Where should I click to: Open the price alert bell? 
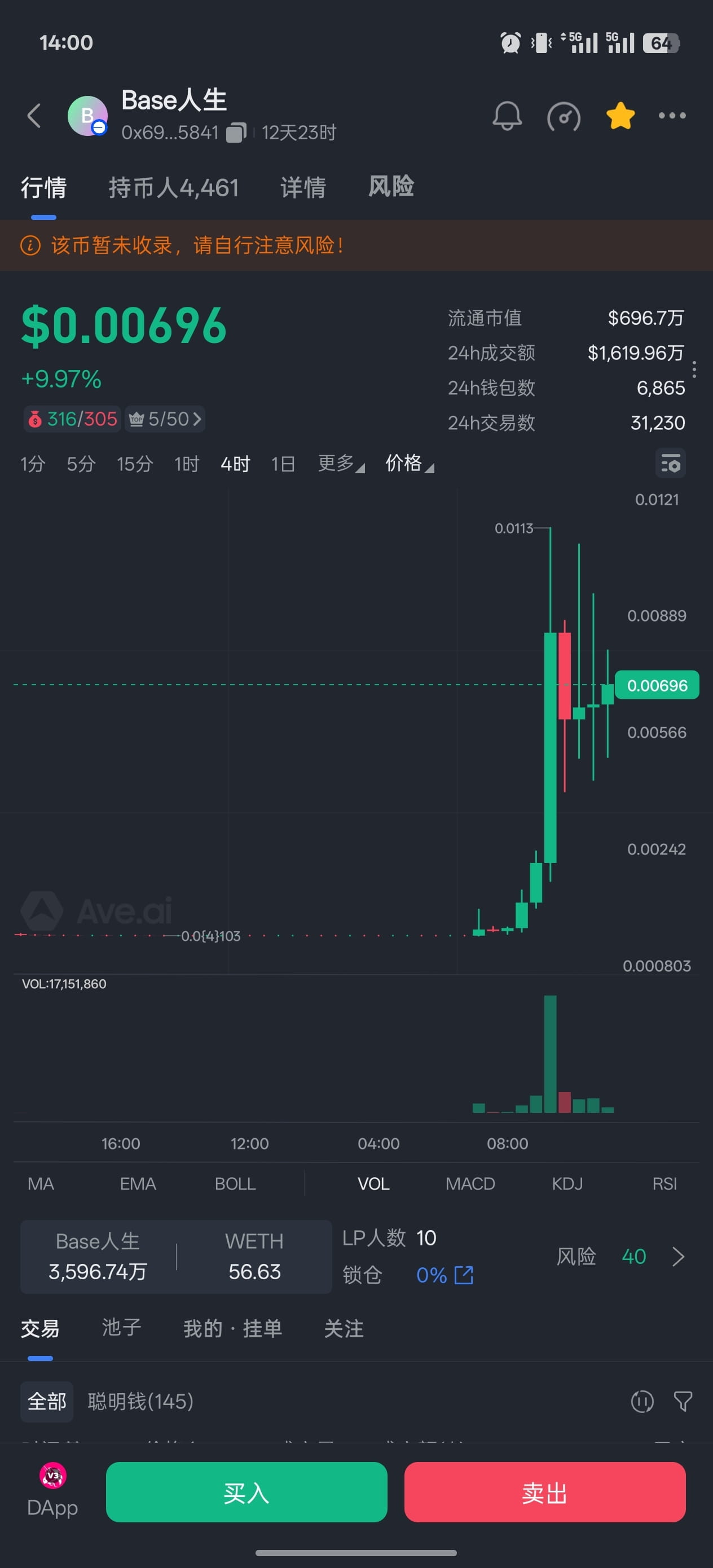coord(507,116)
